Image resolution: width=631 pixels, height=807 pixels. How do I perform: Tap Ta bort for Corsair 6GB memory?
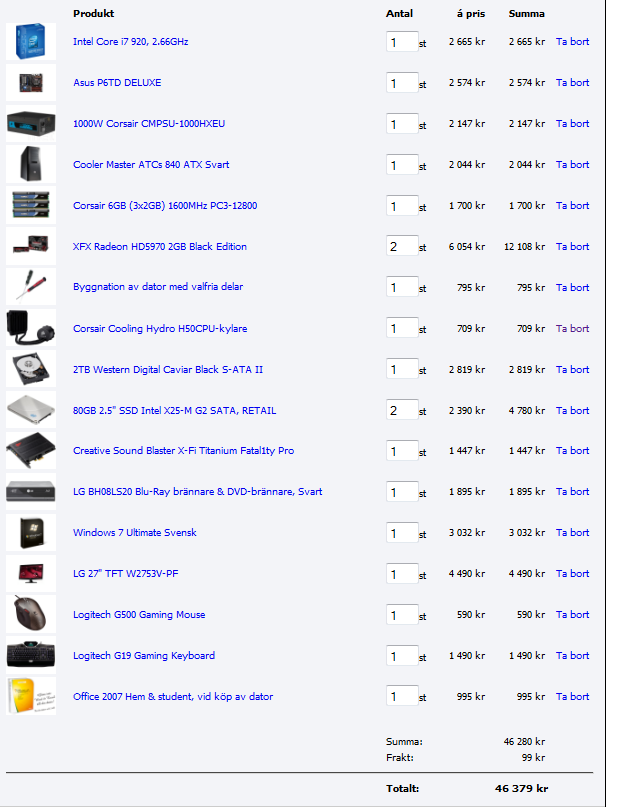(572, 206)
